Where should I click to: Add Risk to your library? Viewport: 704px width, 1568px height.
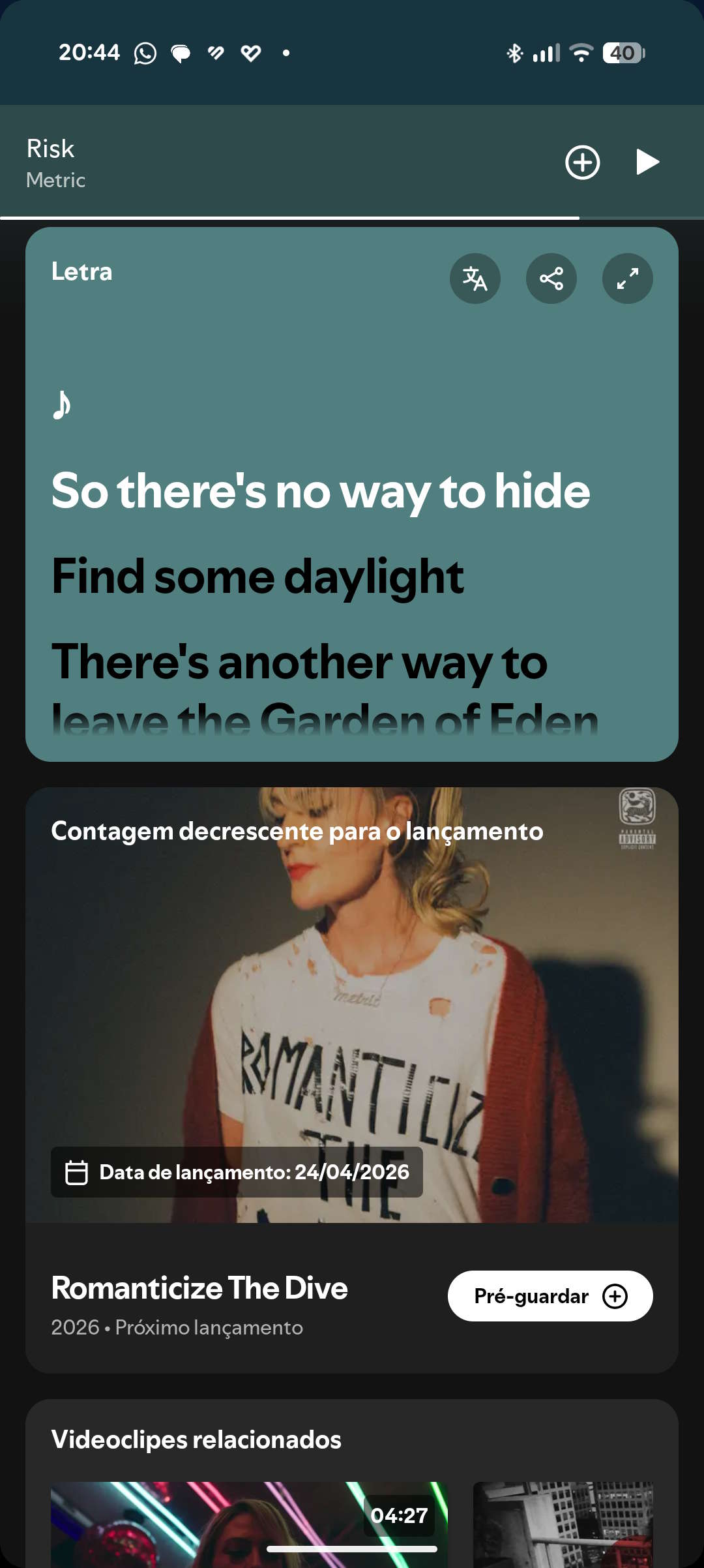(x=582, y=162)
